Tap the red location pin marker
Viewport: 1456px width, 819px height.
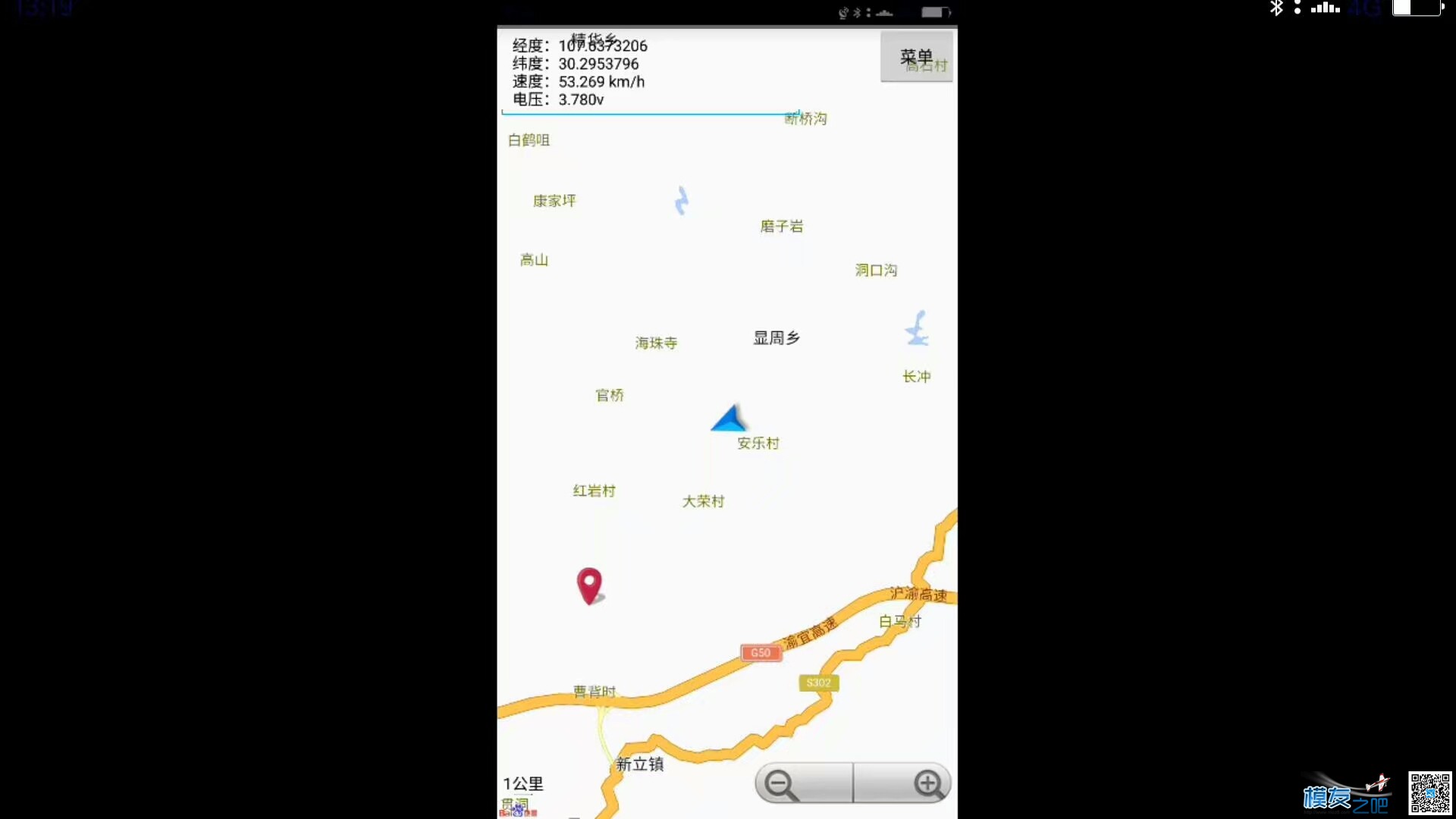coord(589,585)
